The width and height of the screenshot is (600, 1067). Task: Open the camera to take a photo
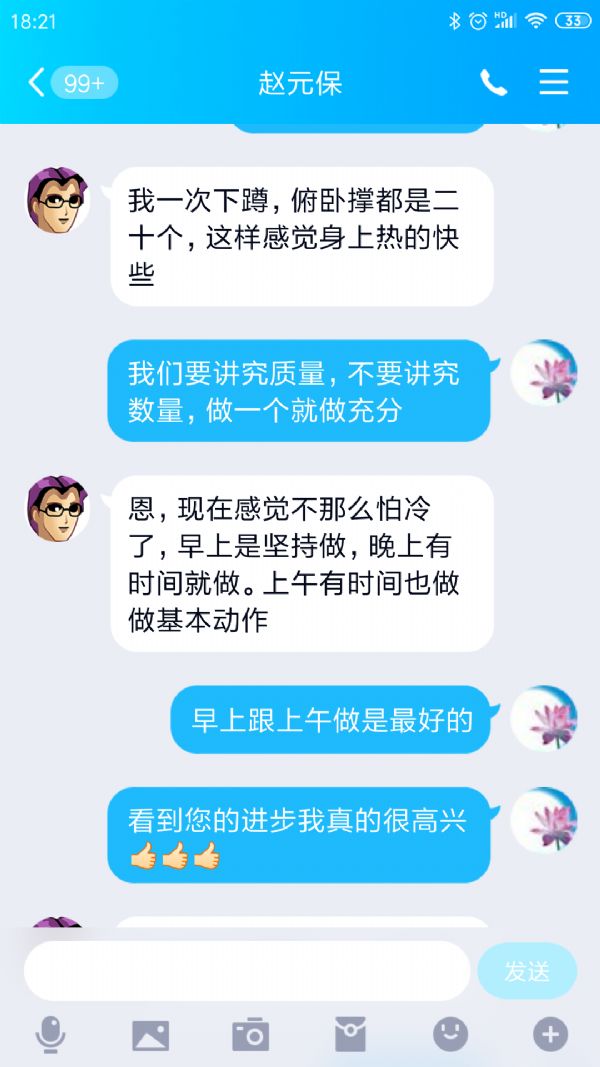(x=250, y=1035)
